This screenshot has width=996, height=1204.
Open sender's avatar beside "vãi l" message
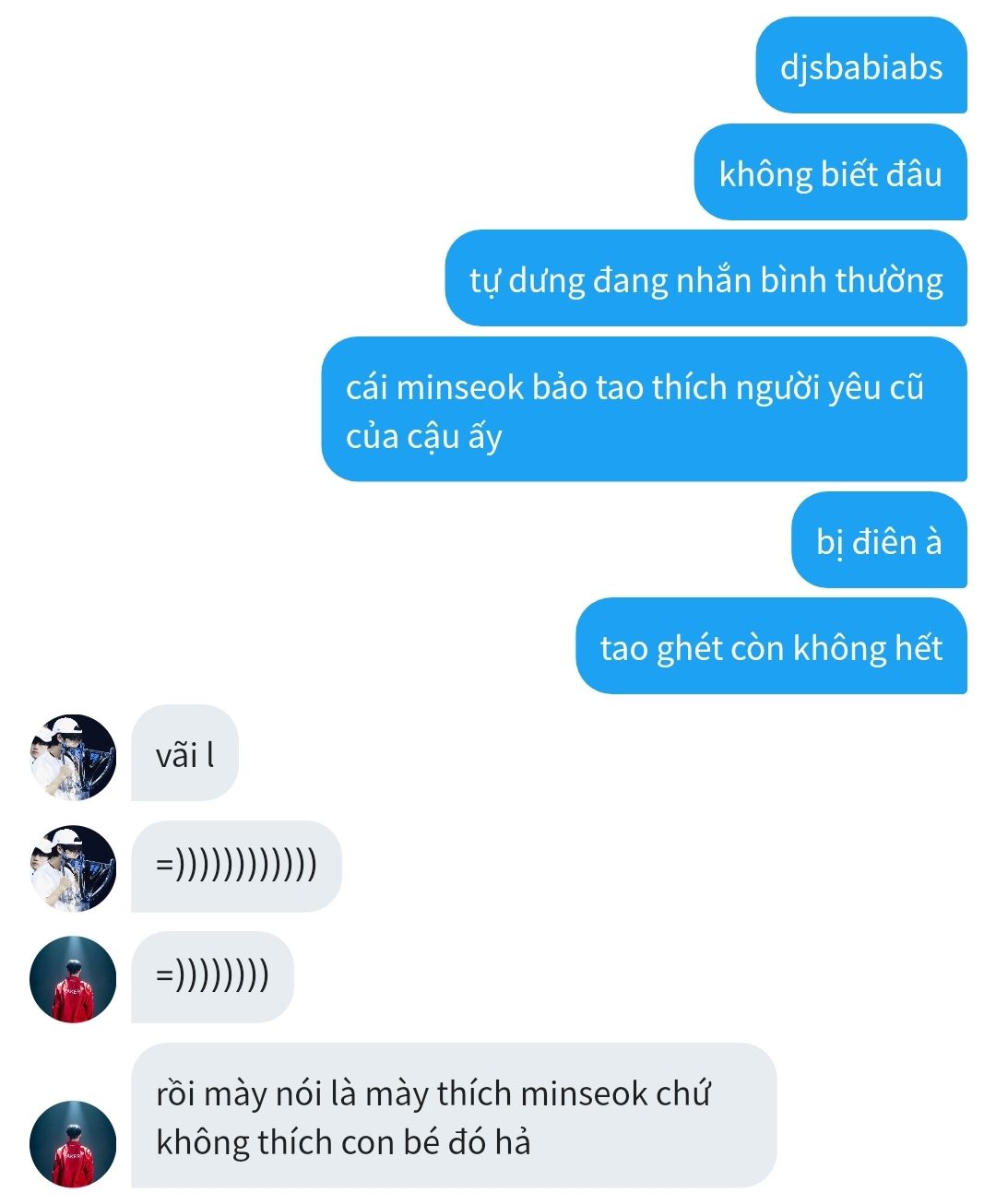pos(73,756)
